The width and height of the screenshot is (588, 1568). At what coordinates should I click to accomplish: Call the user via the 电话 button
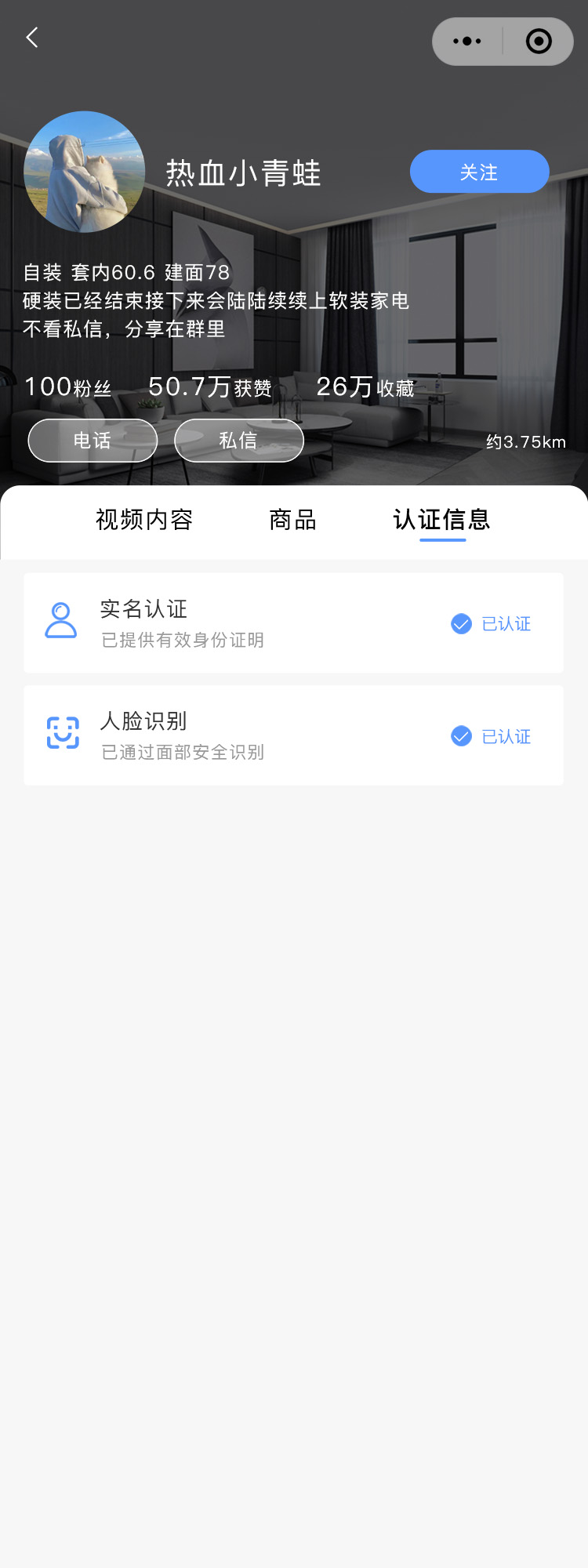click(93, 441)
